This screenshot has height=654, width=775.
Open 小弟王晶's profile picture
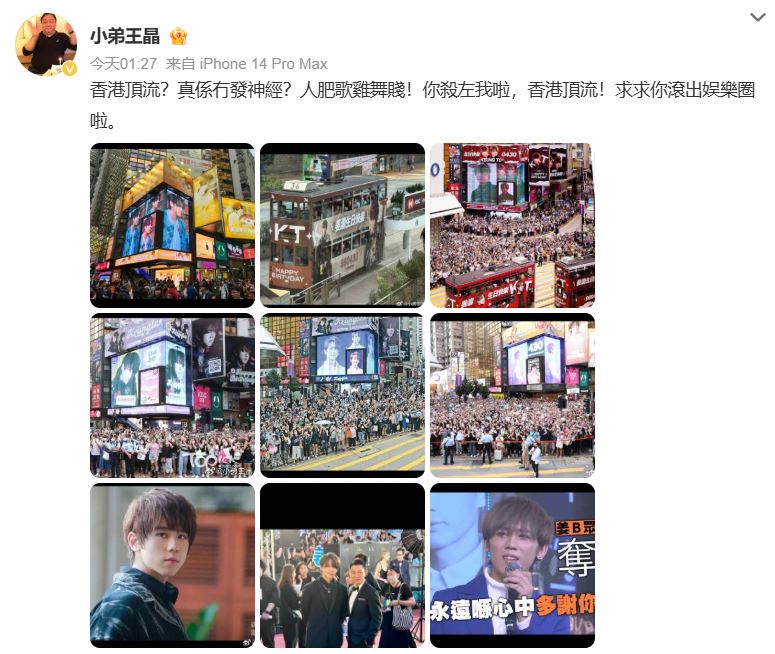[x=46, y=44]
